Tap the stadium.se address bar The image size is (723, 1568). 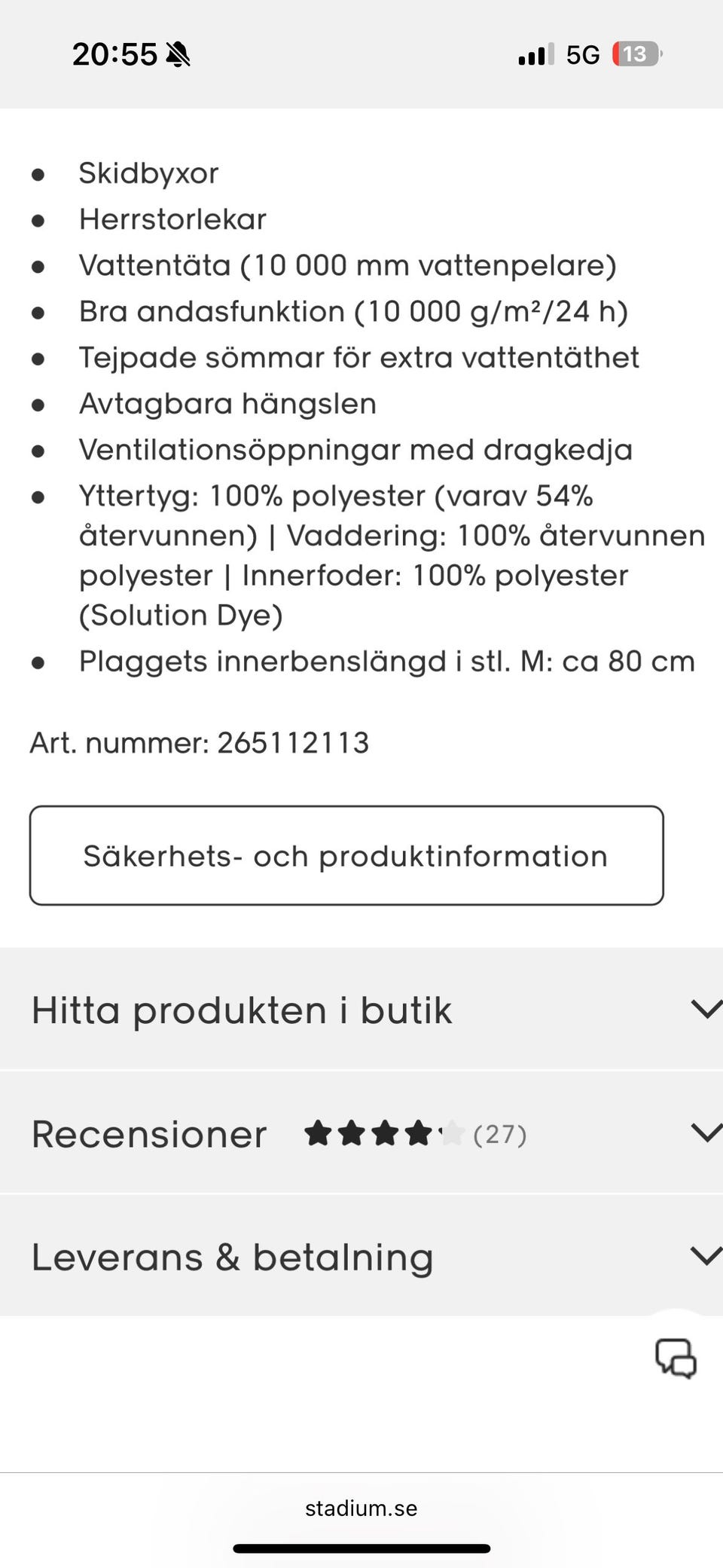click(361, 1508)
